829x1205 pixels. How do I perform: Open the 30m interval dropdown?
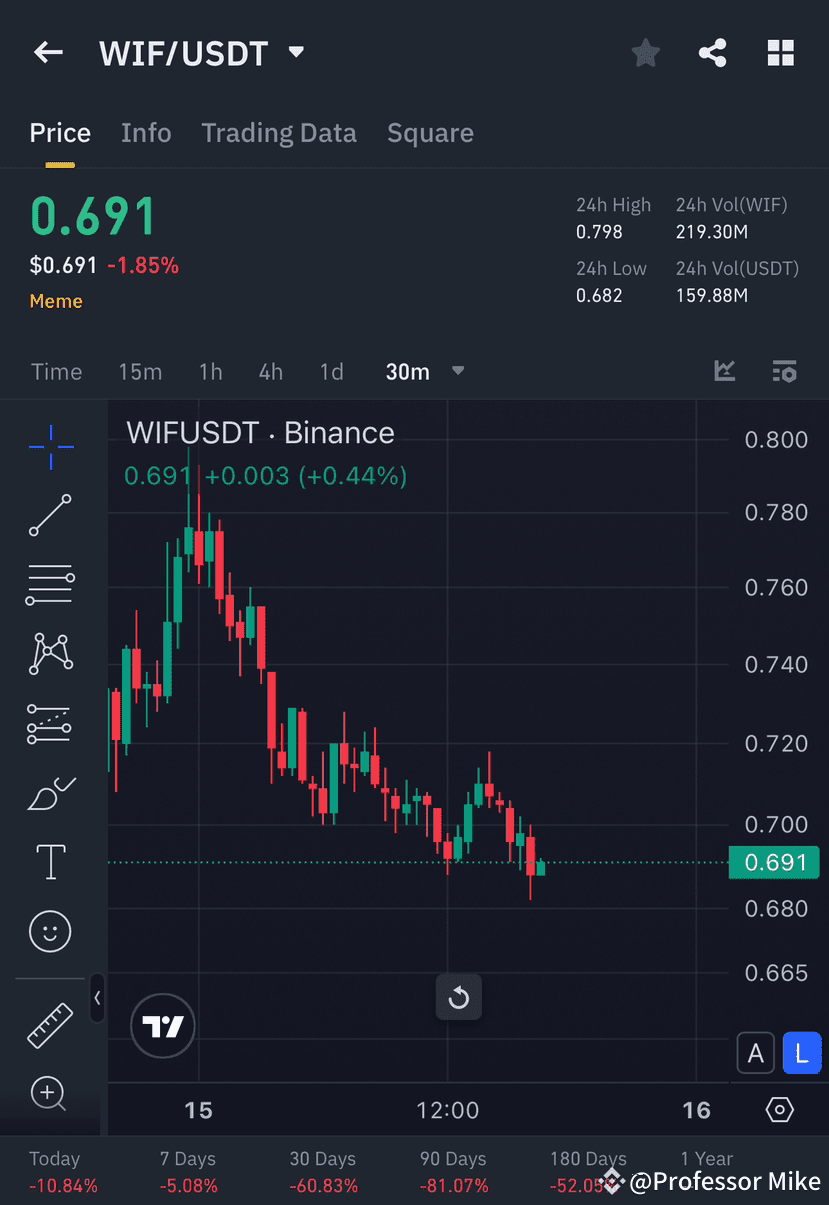[424, 371]
